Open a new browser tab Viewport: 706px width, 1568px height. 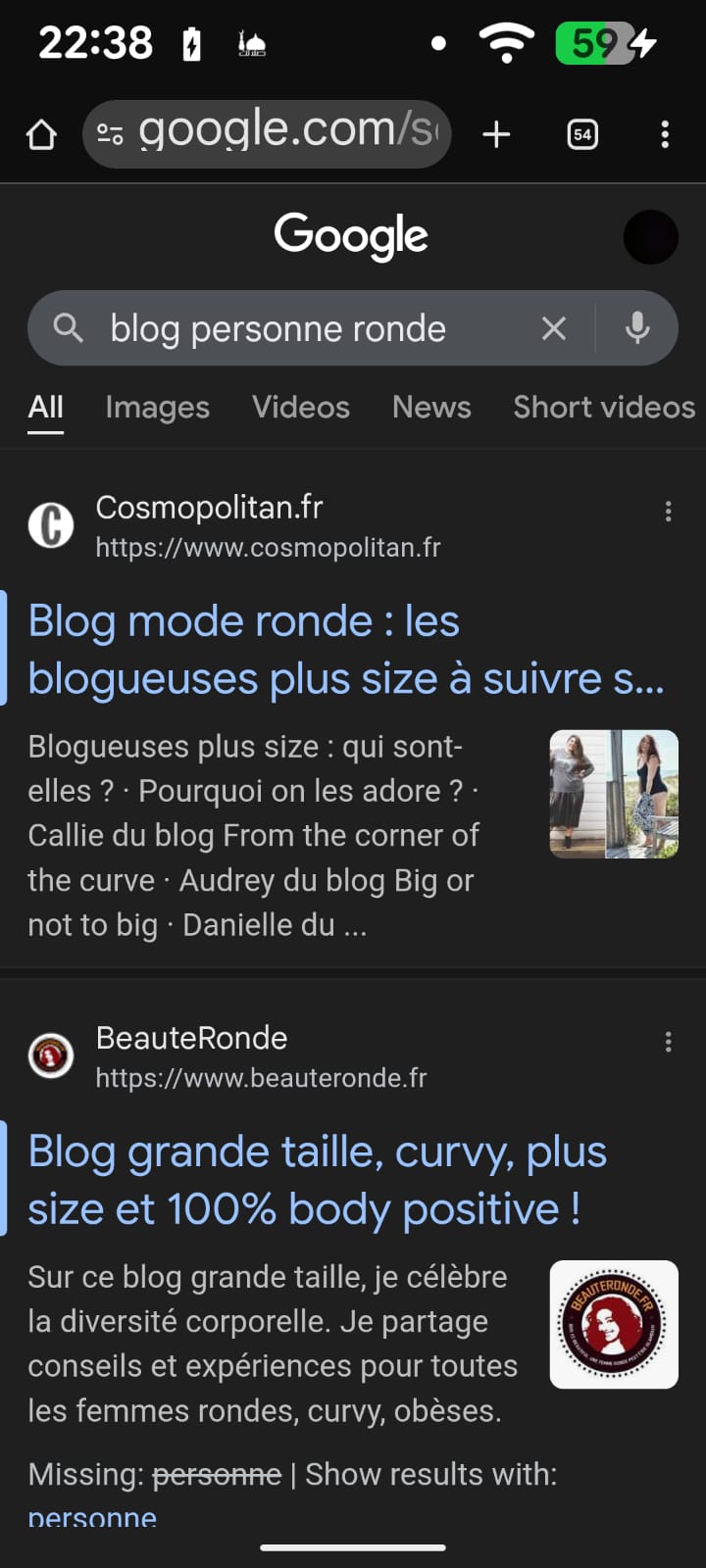(x=496, y=134)
